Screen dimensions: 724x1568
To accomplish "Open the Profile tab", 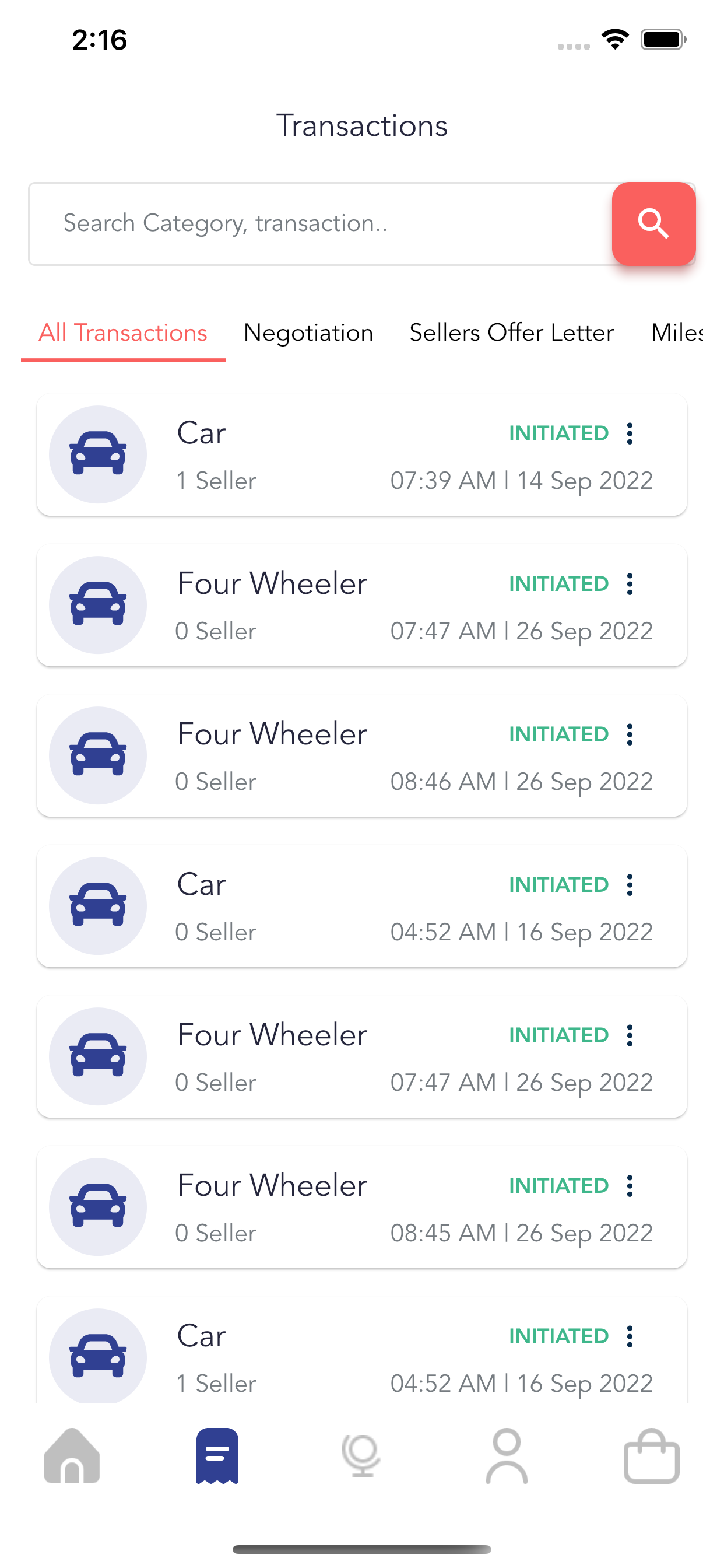I will point(506,1455).
